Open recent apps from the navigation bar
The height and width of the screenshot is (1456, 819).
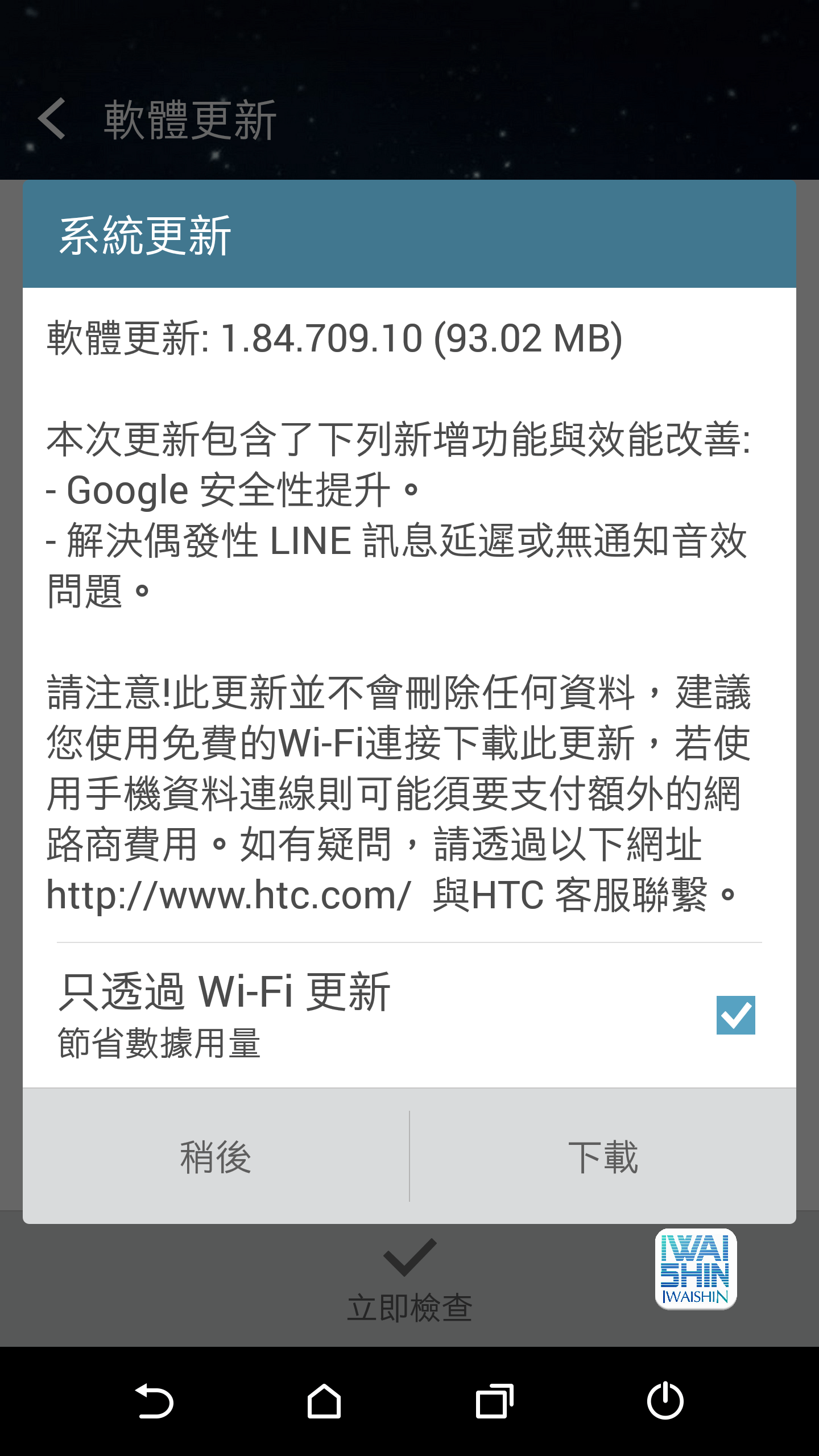[x=494, y=1401]
